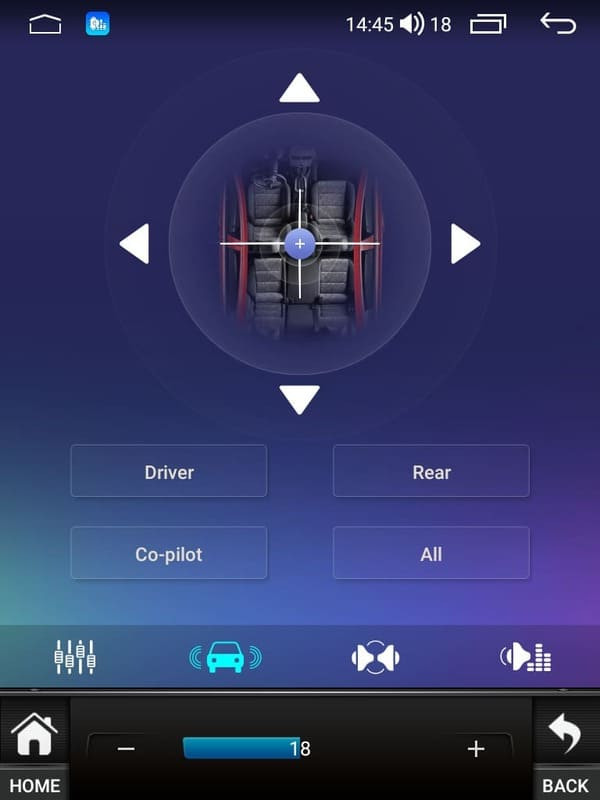Open the loudness and bass boost tab

pyautogui.click(x=525, y=657)
